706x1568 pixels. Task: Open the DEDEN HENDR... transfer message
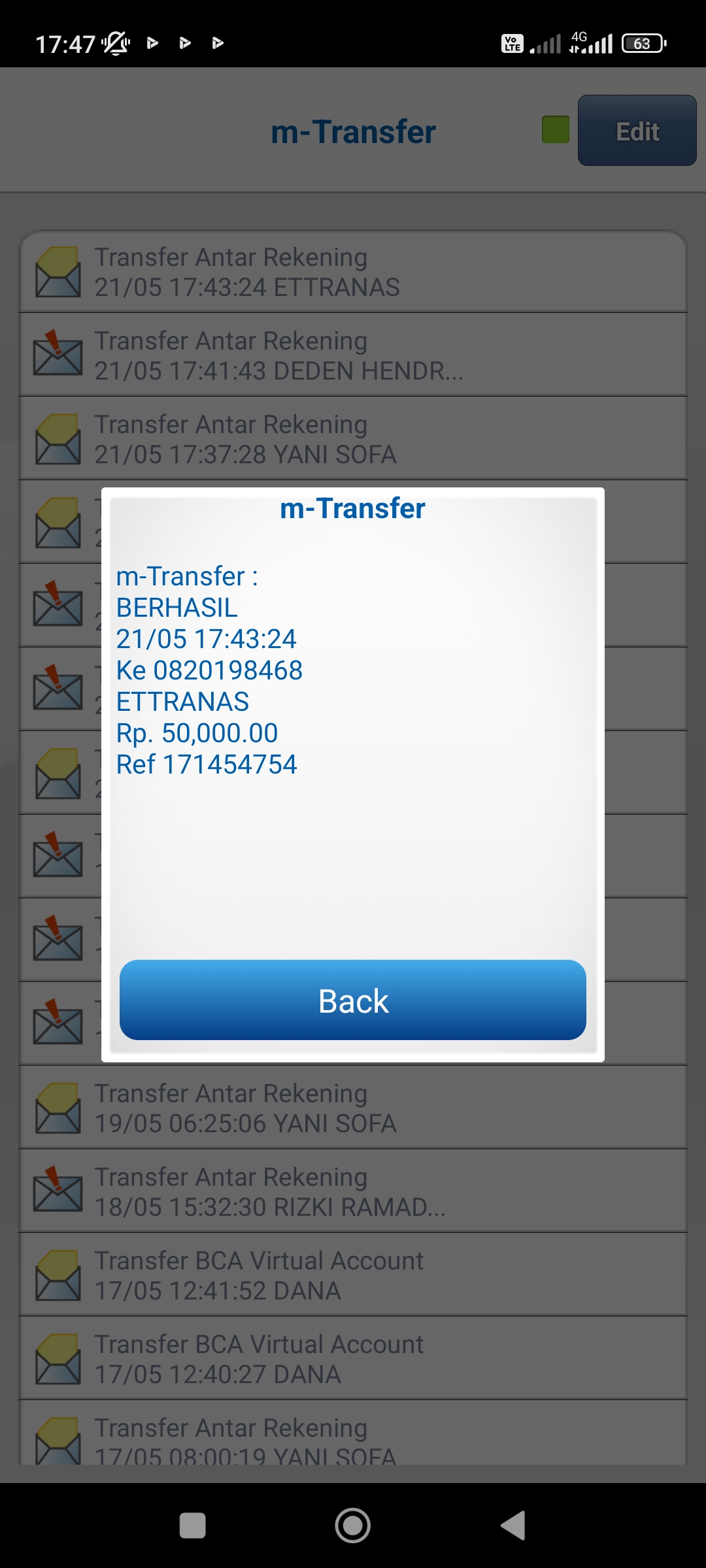353,355
